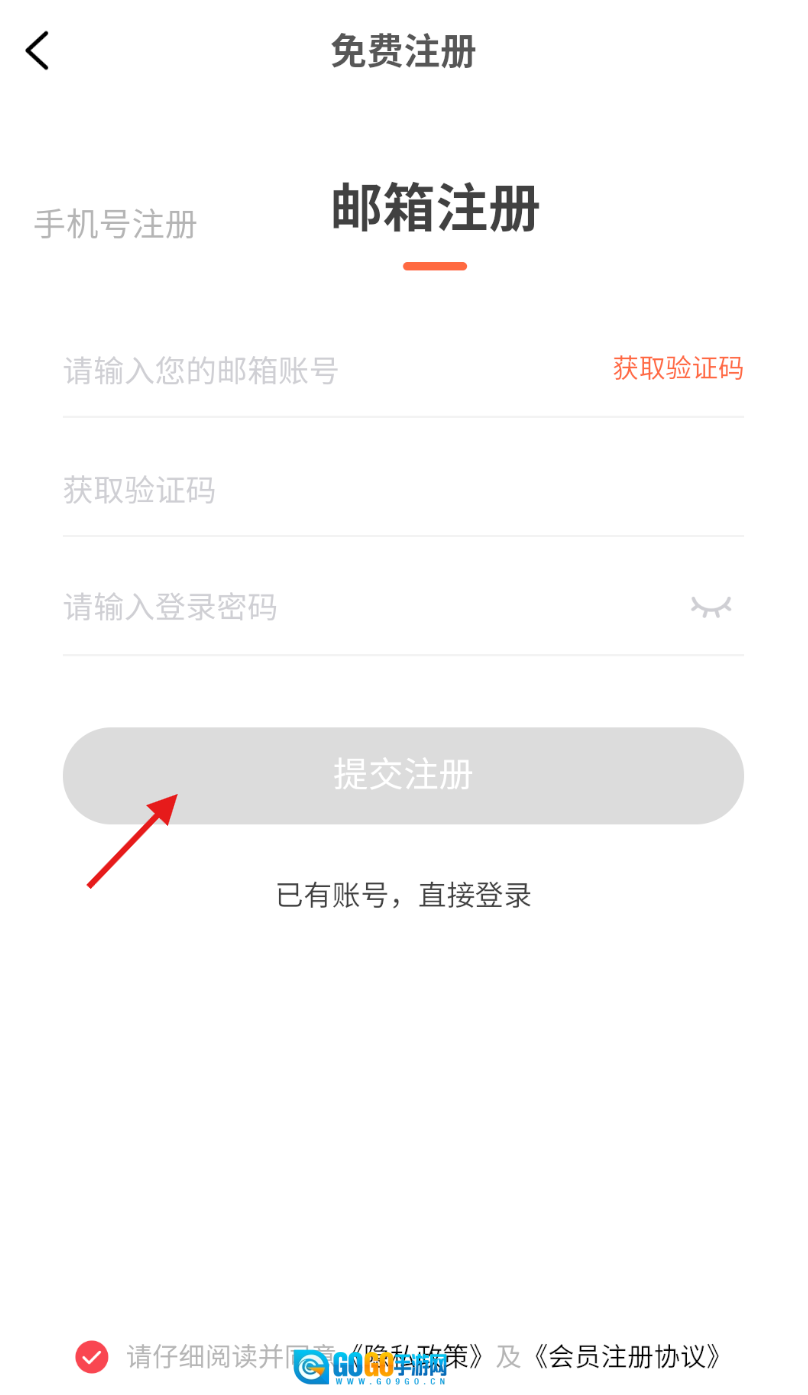Switch to 手机号注册 tab

[115, 224]
